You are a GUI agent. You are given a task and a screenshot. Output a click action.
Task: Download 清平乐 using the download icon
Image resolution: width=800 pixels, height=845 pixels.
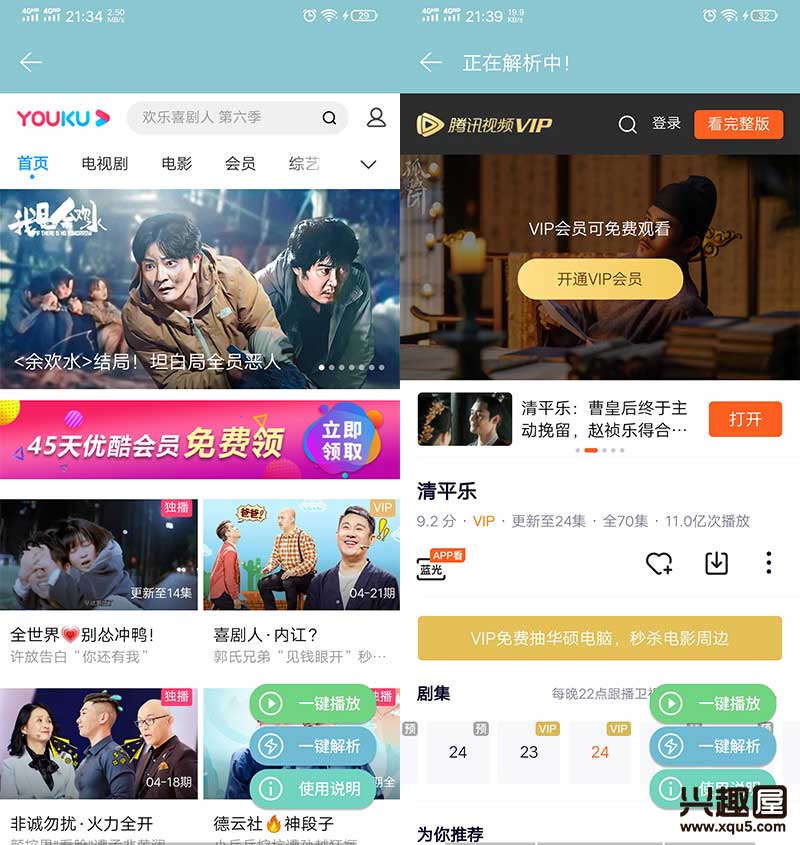pyautogui.click(x=716, y=563)
